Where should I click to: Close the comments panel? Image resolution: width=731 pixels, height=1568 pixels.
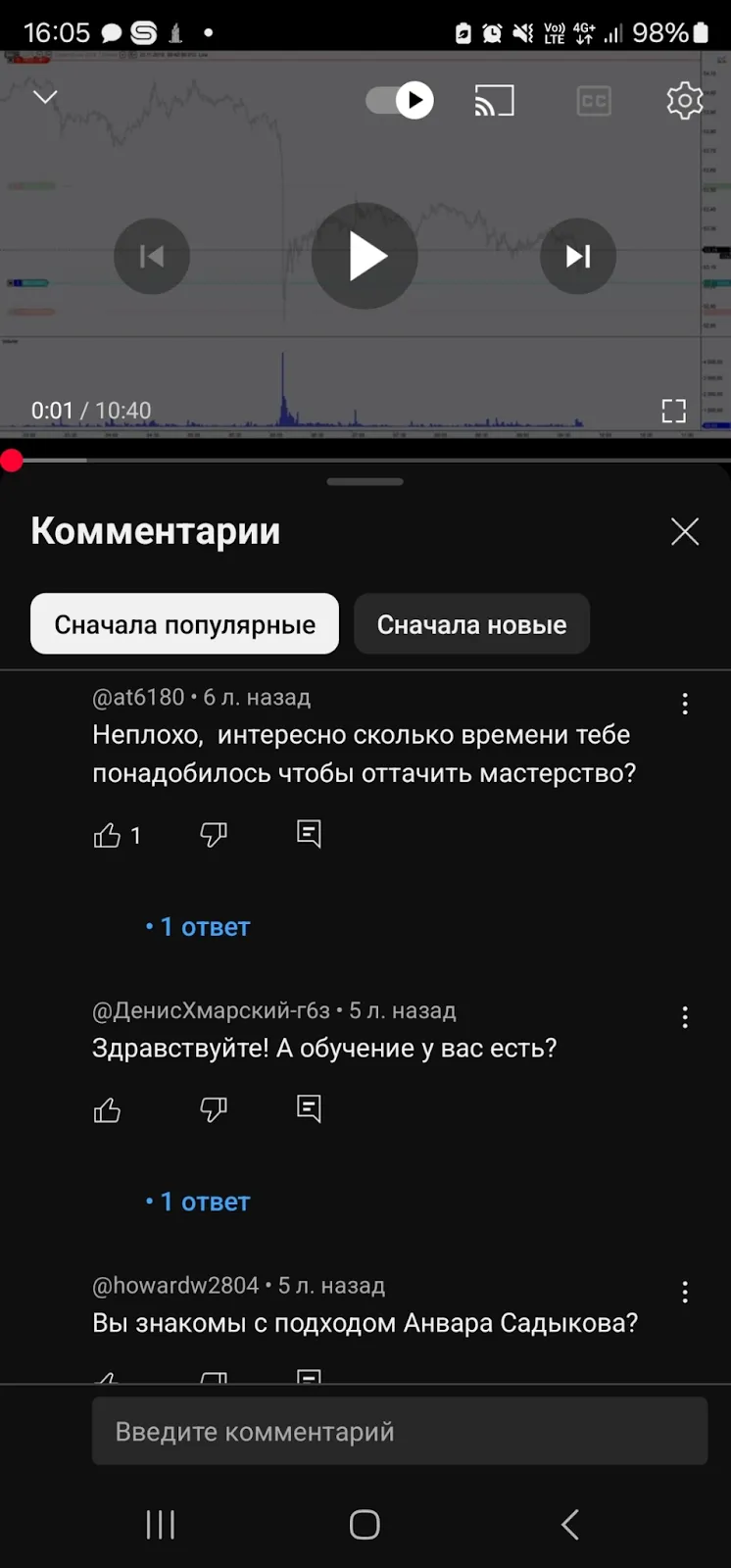[x=685, y=531]
